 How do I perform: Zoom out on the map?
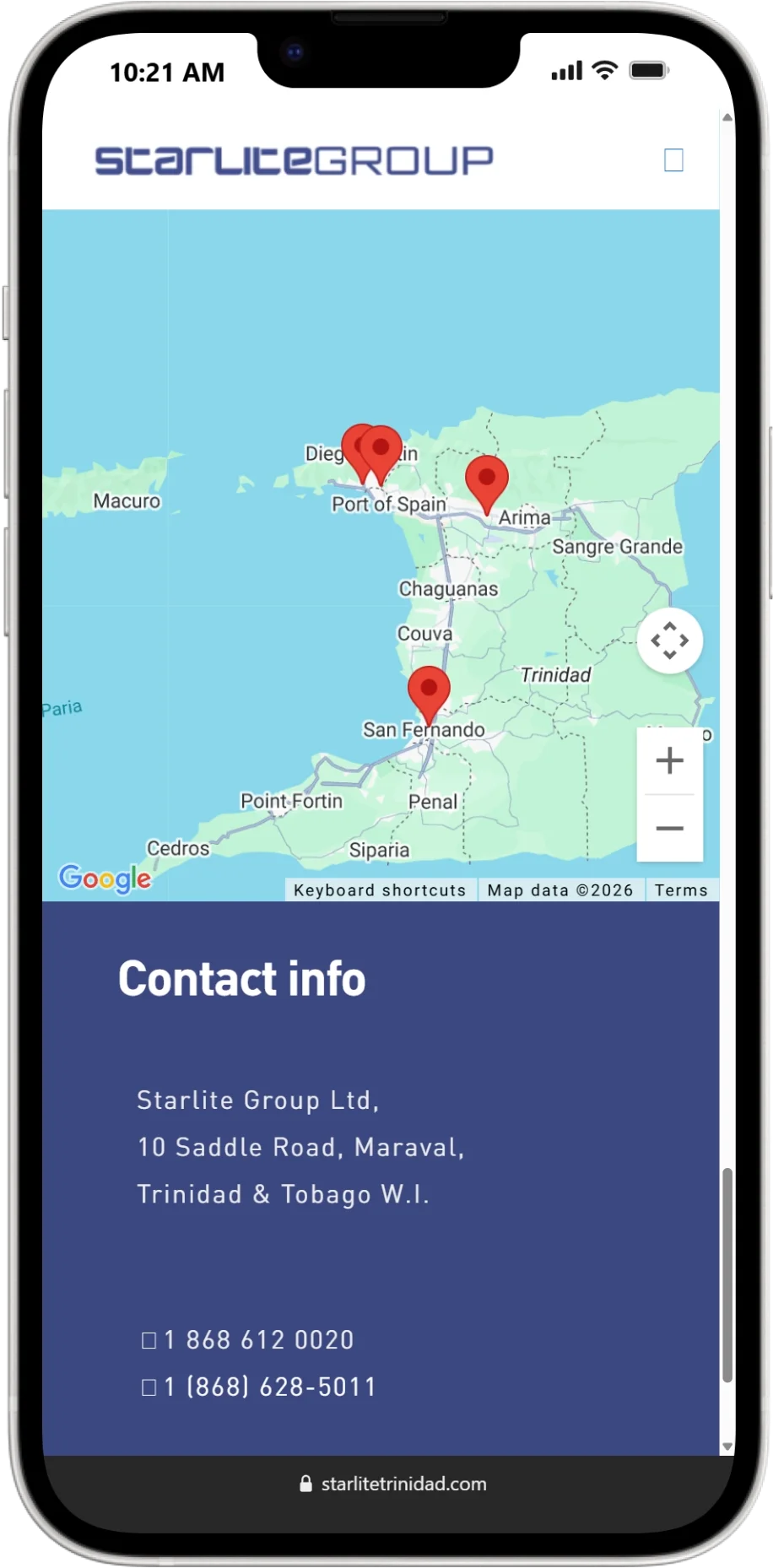pyautogui.click(x=669, y=828)
